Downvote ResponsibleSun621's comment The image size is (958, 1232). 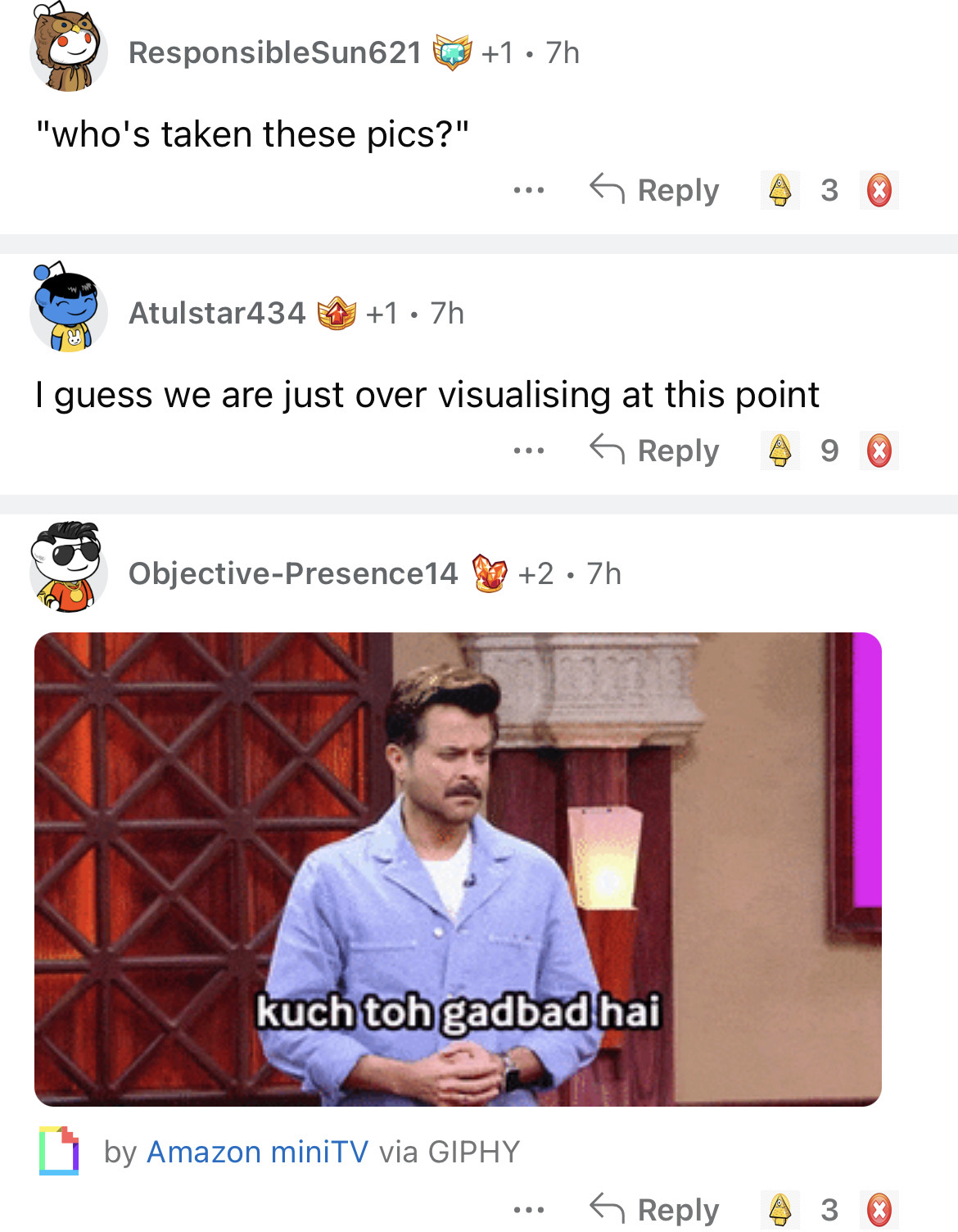(x=879, y=190)
